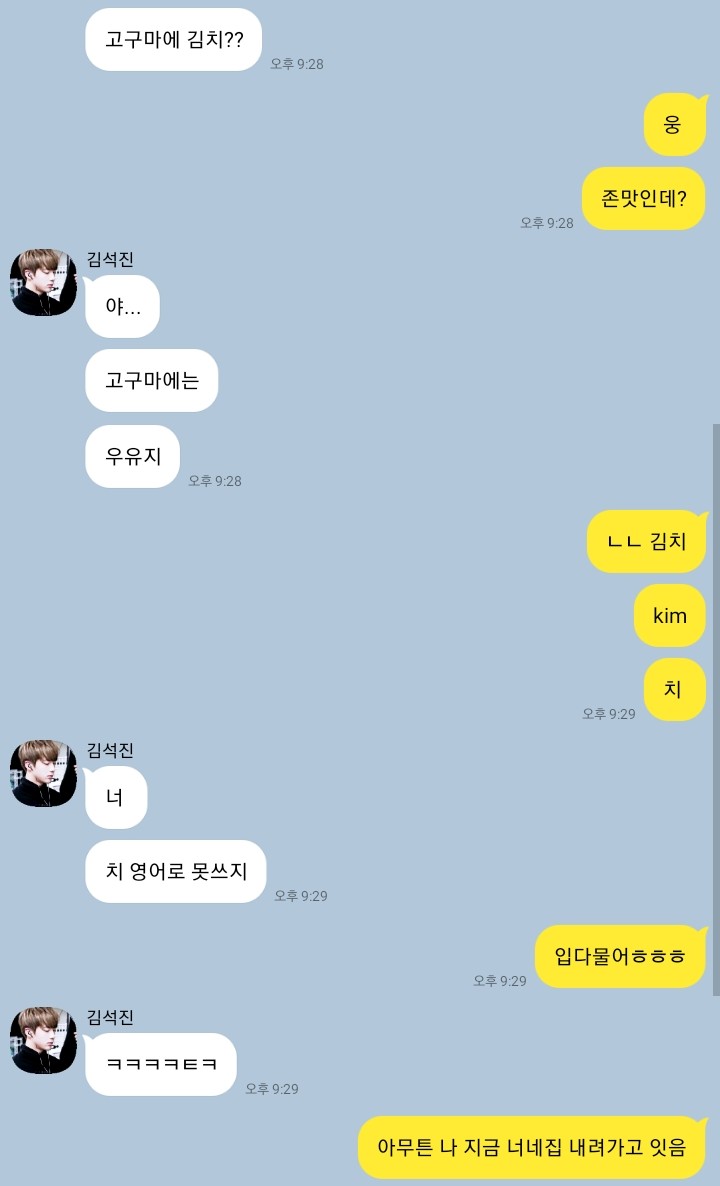View 김석진's profile from the avatar by "ㅋㅋㅋㅋㅌㅋ"
The width and height of the screenshot is (720, 1186).
[x=43, y=1040]
